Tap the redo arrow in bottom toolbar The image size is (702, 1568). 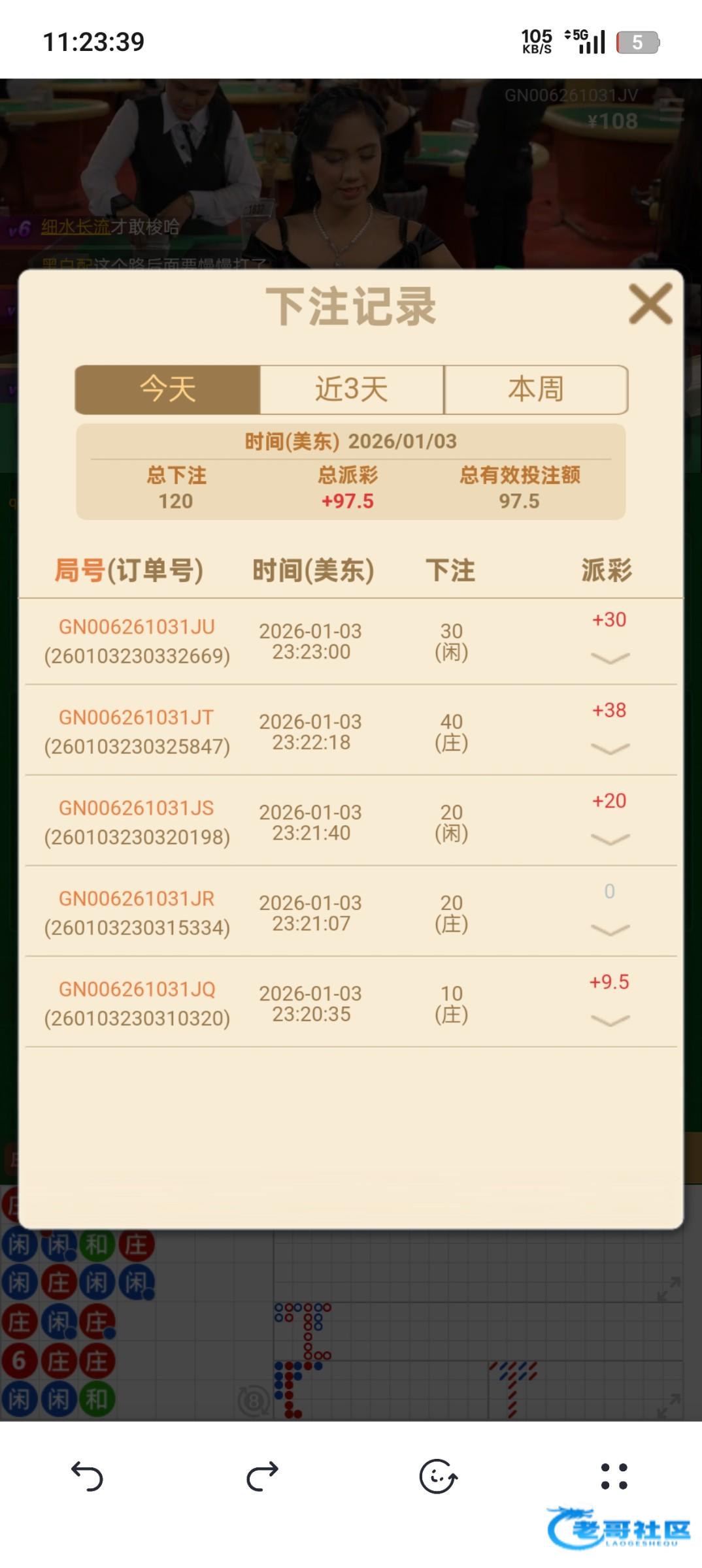tap(262, 1477)
